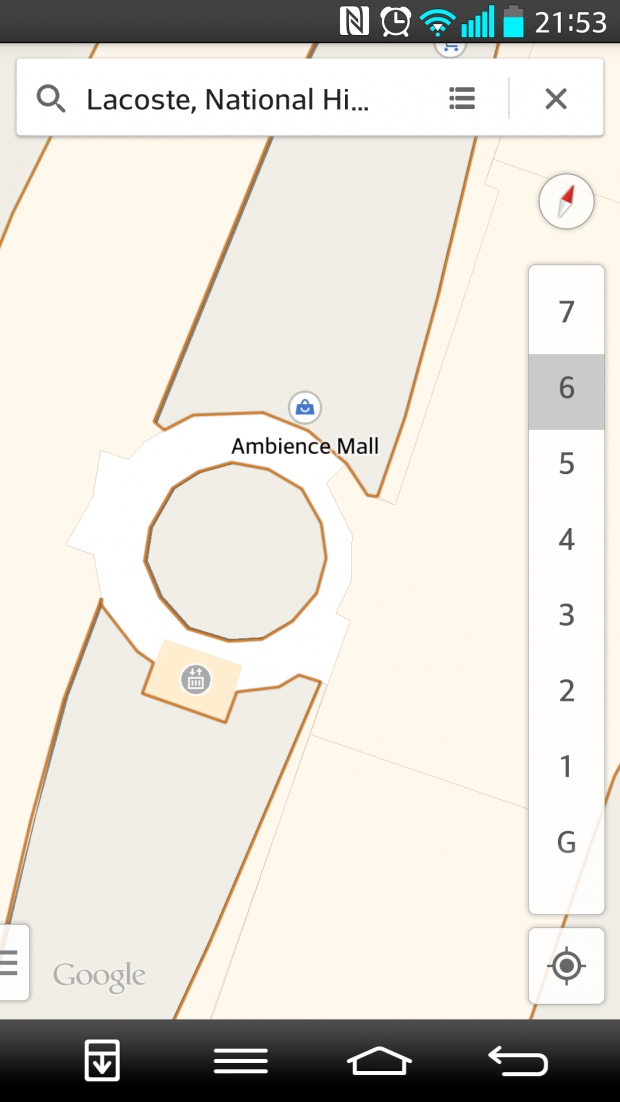Switch to floor 1
The width and height of the screenshot is (620, 1102).
point(566,767)
